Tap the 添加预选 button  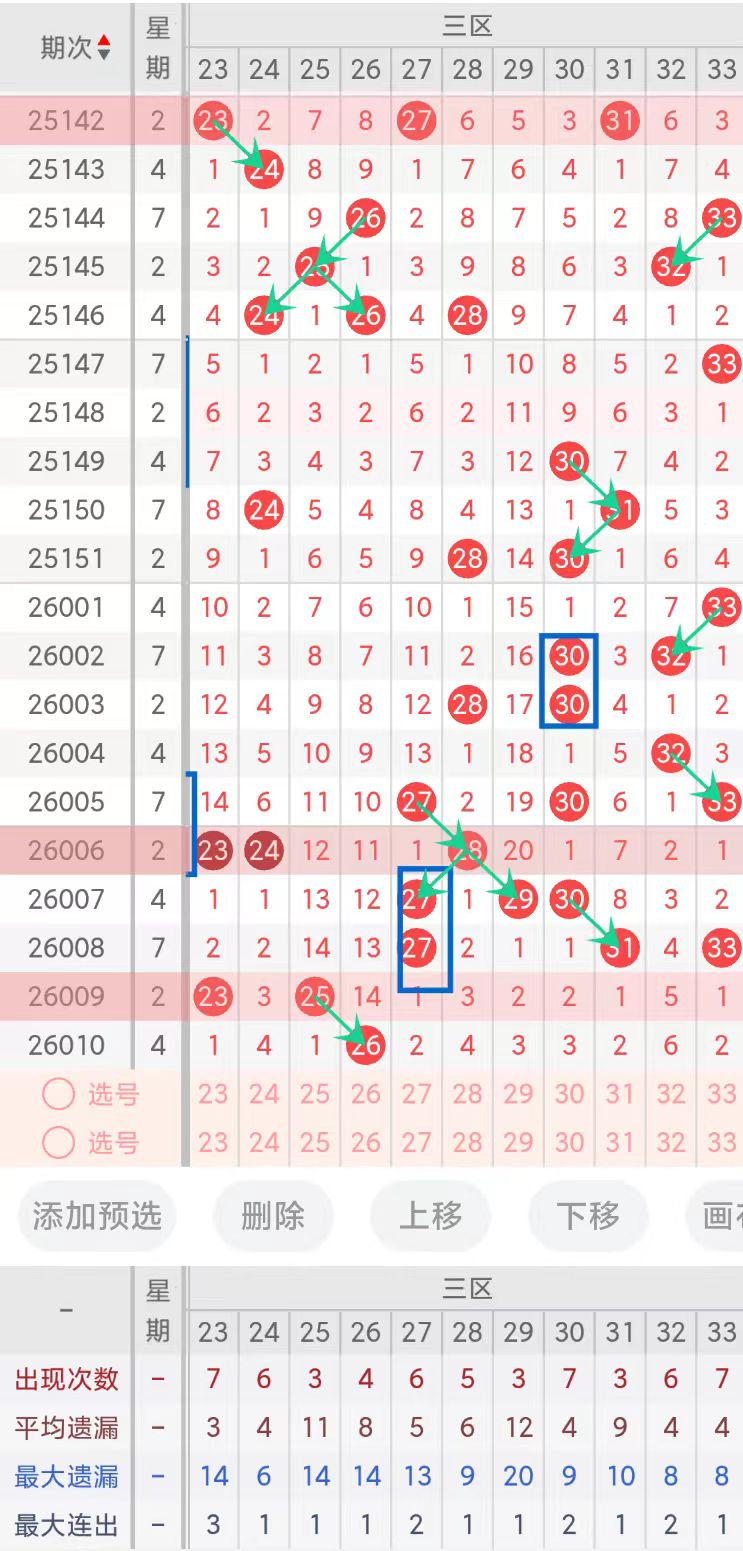pos(97,1216)
